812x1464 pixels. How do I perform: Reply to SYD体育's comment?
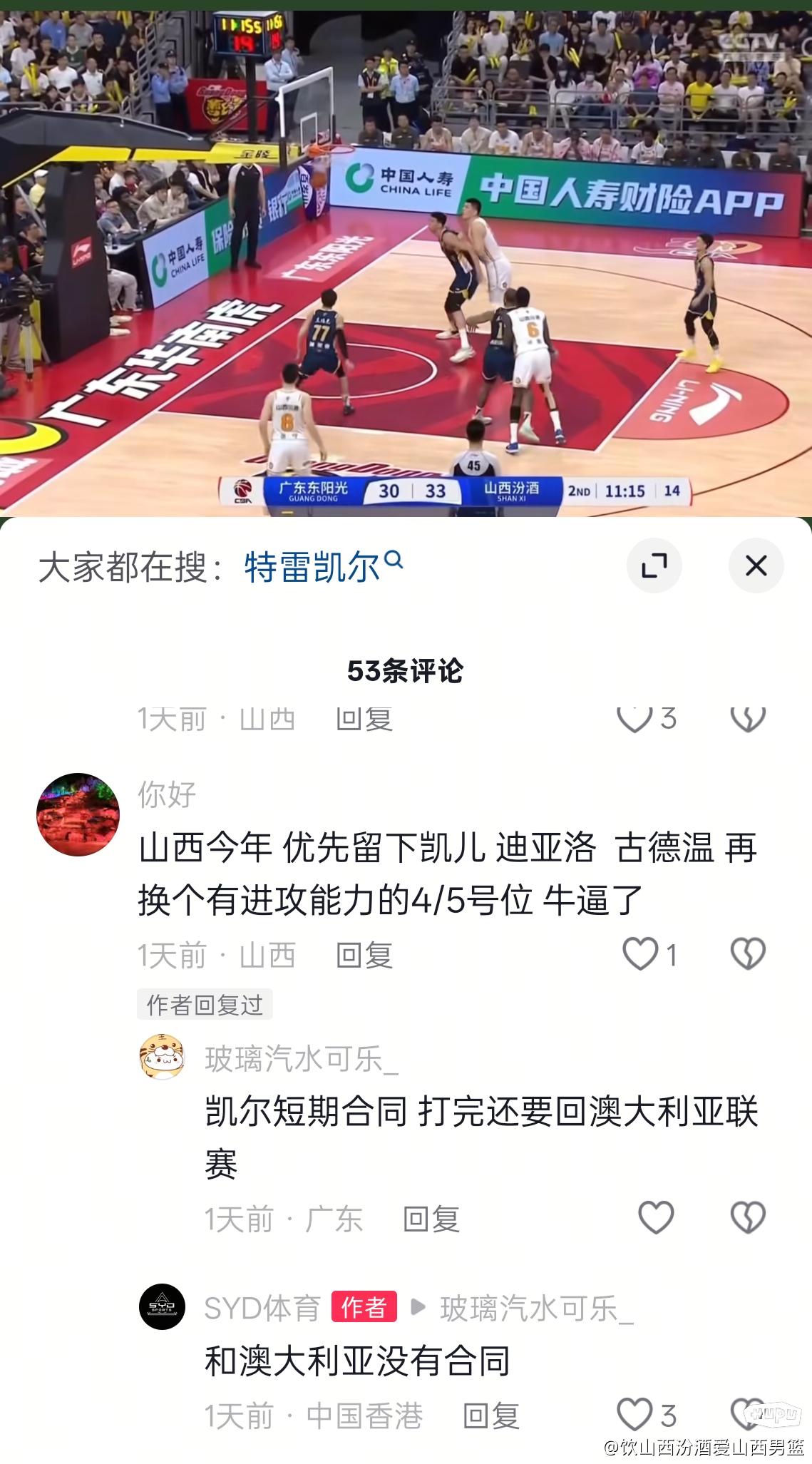pyautogui.click(x=491, y=1416)
